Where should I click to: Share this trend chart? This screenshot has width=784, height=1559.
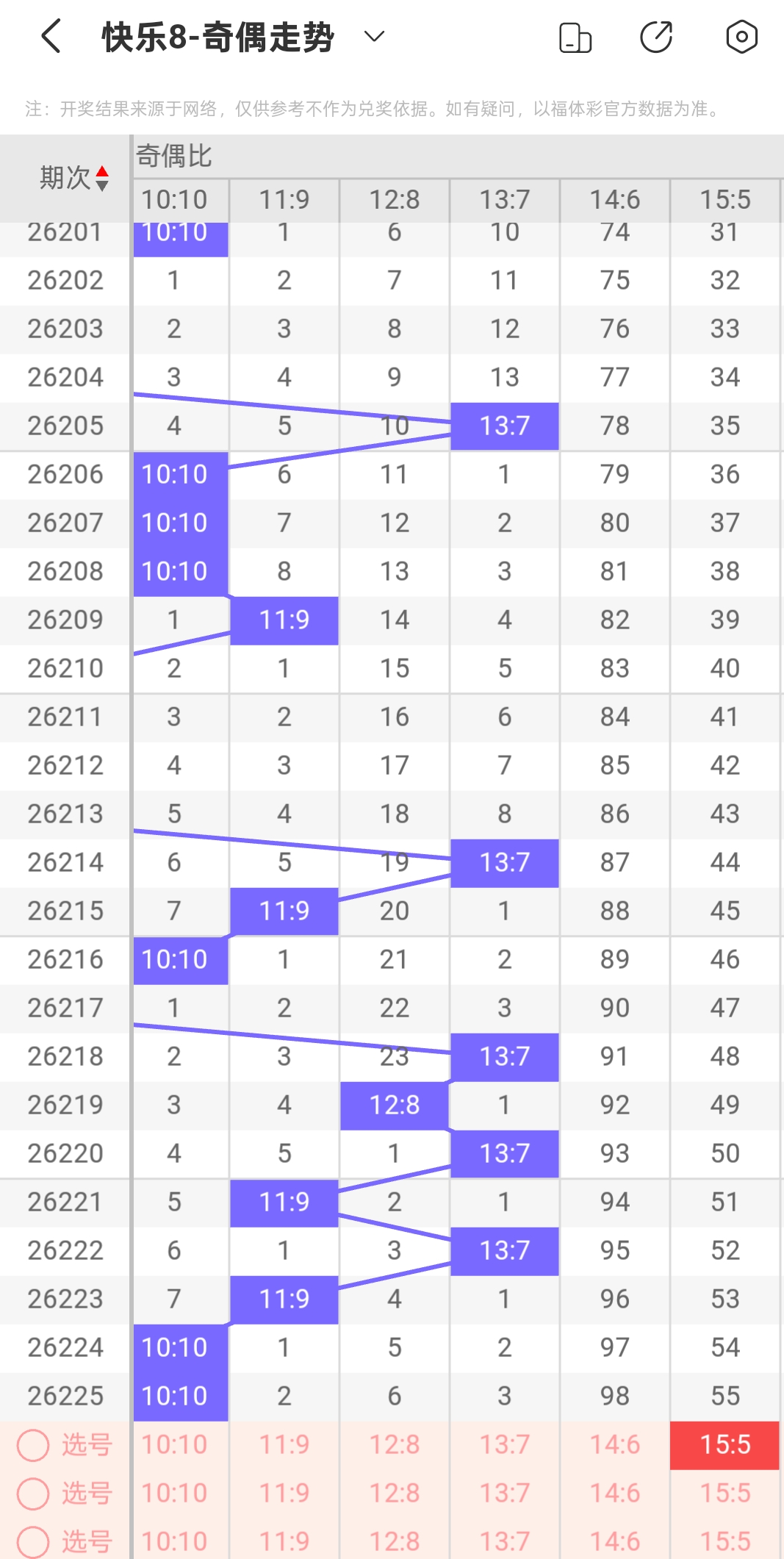coord(656,37)
